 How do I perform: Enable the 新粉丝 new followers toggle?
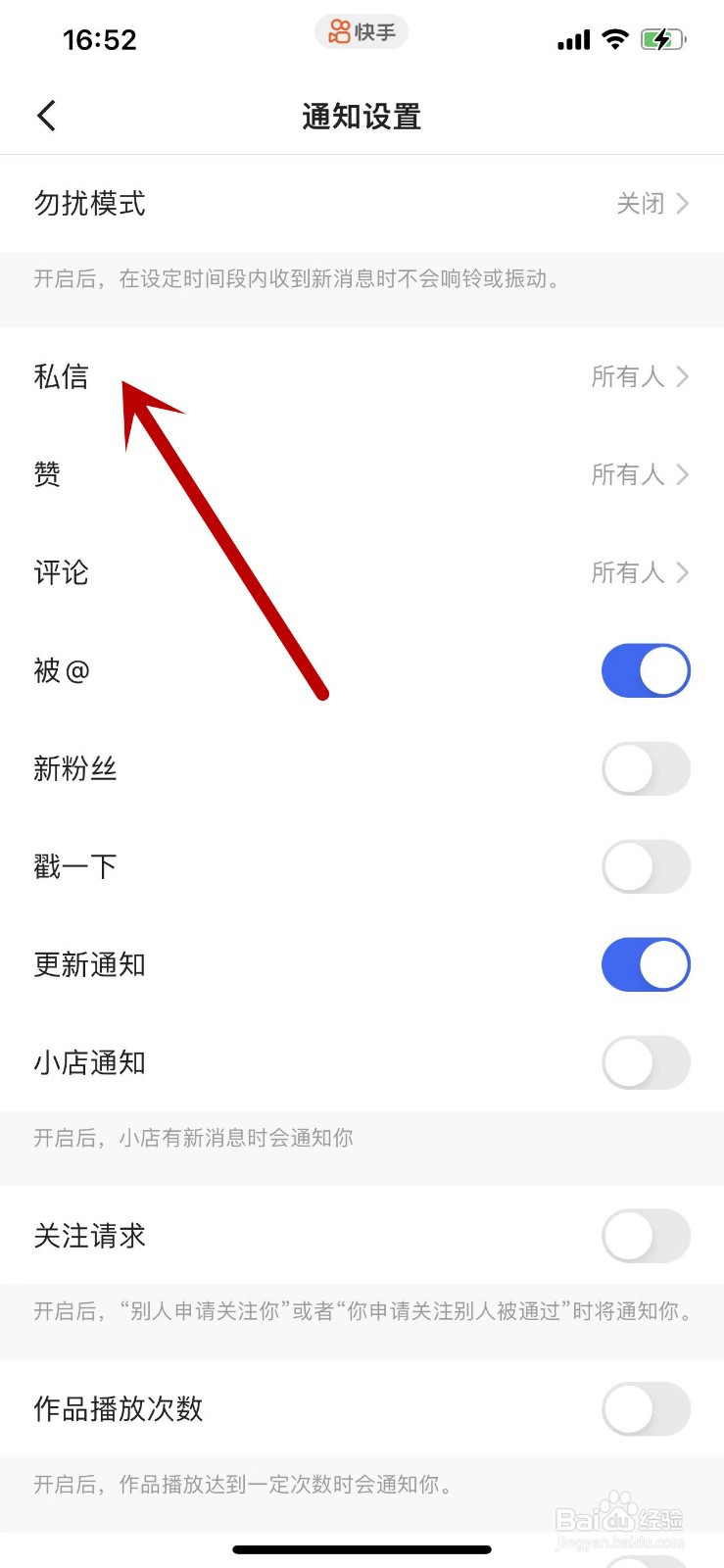click(x=646, y=768)
